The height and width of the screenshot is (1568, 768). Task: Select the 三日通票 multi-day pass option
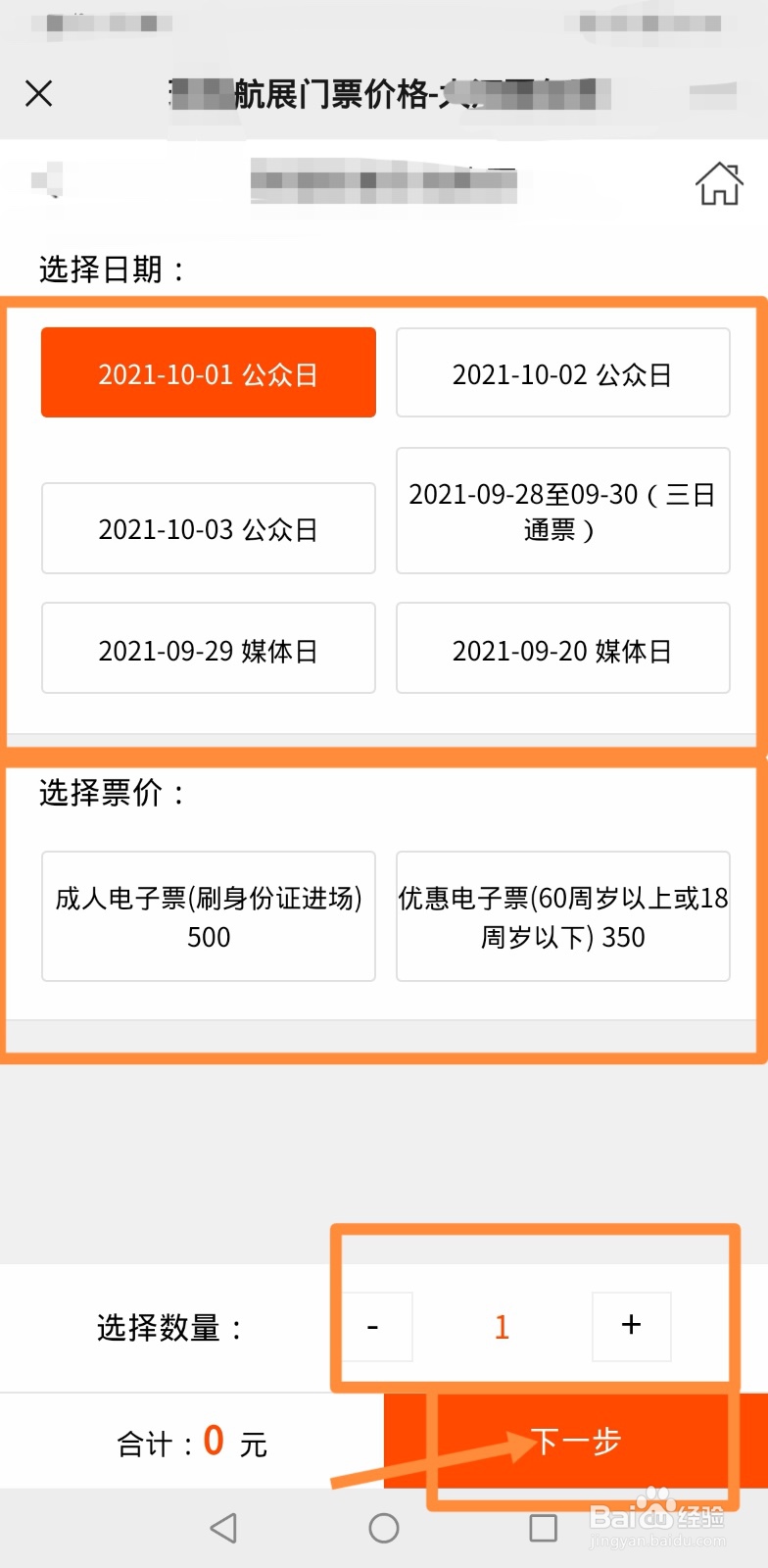tap(562, 512)
